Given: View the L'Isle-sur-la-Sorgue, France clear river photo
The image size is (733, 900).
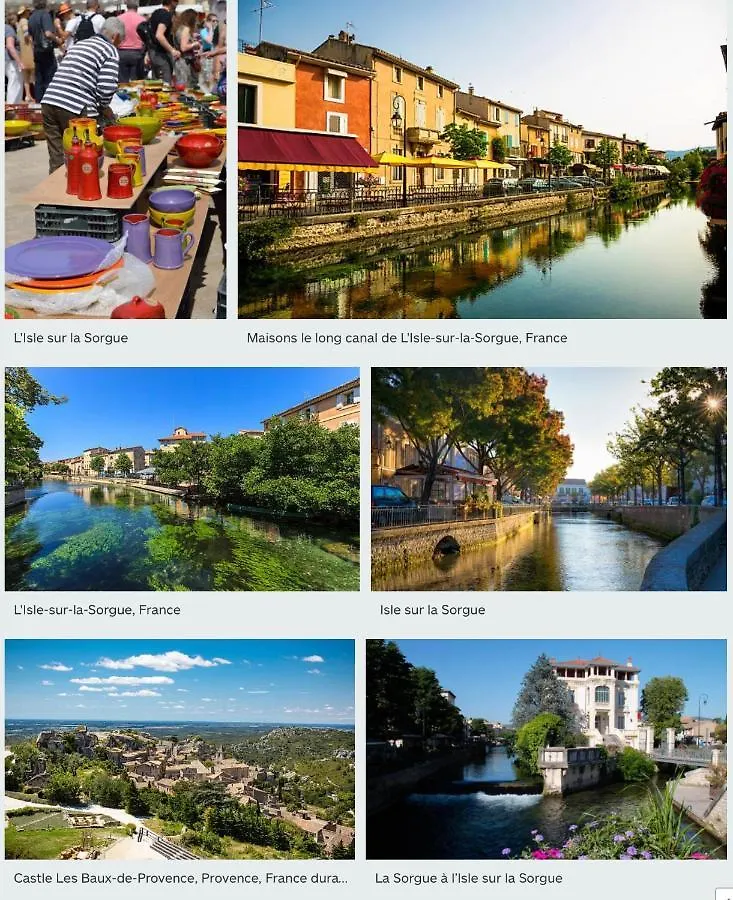Looking at the screenshot, I should tap(182, 479).
